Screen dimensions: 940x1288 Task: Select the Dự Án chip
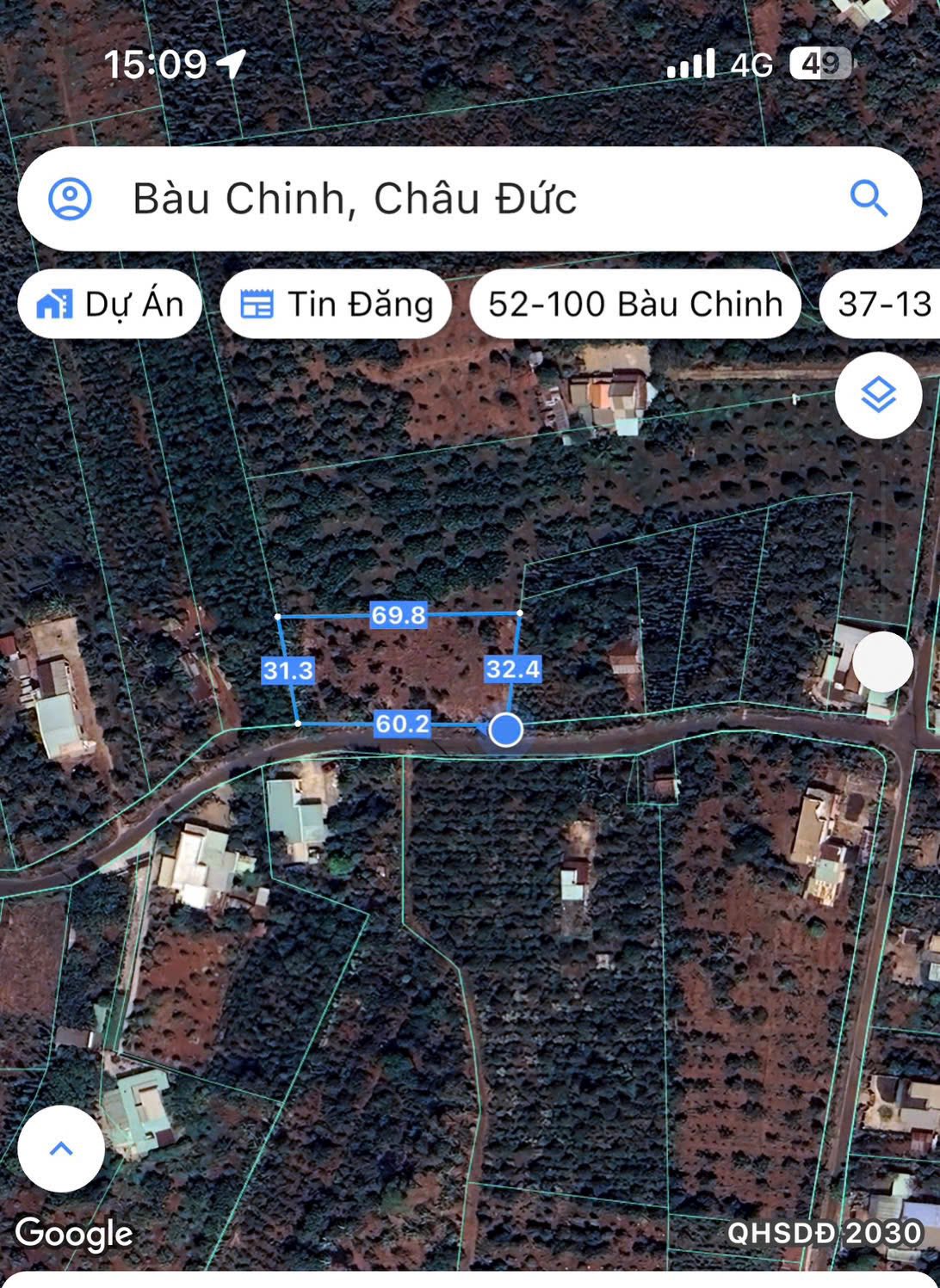[110, 304]
